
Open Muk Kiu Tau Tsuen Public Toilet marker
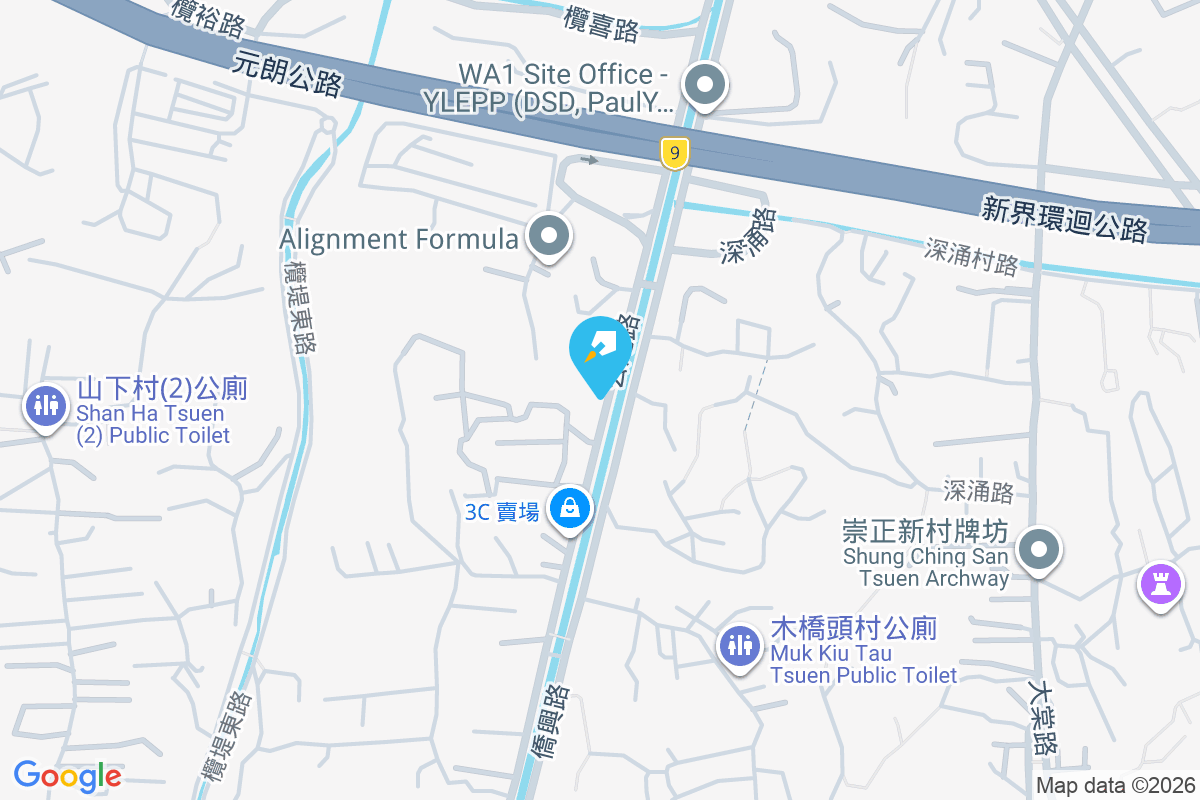[739, 645]
